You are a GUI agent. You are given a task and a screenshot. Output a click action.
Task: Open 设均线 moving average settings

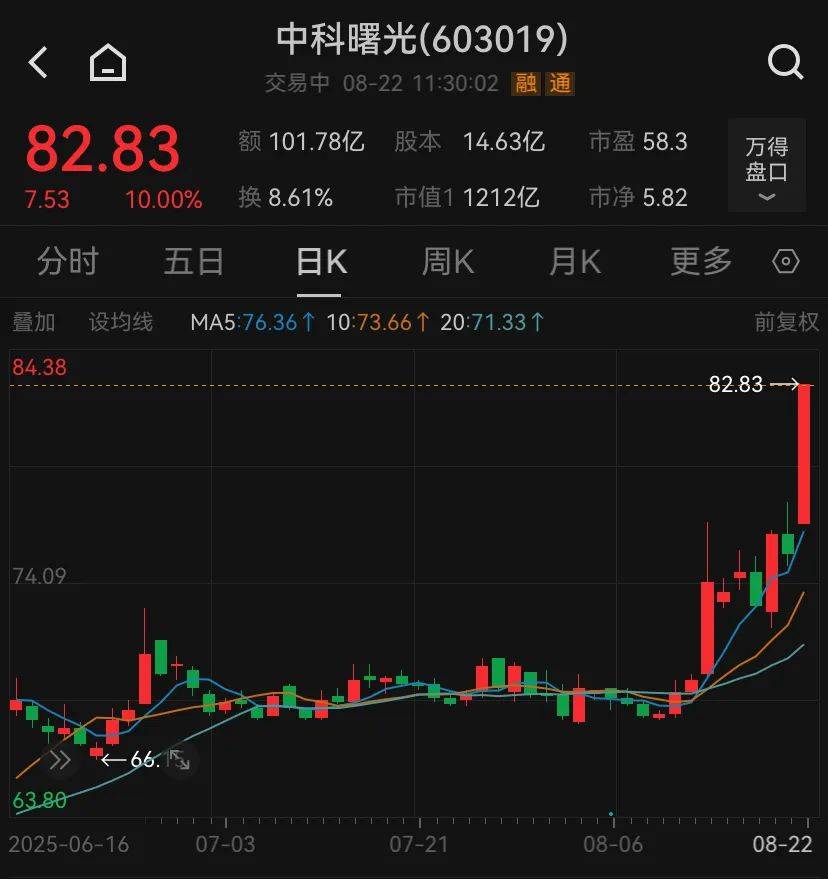(x=121, y=322)
